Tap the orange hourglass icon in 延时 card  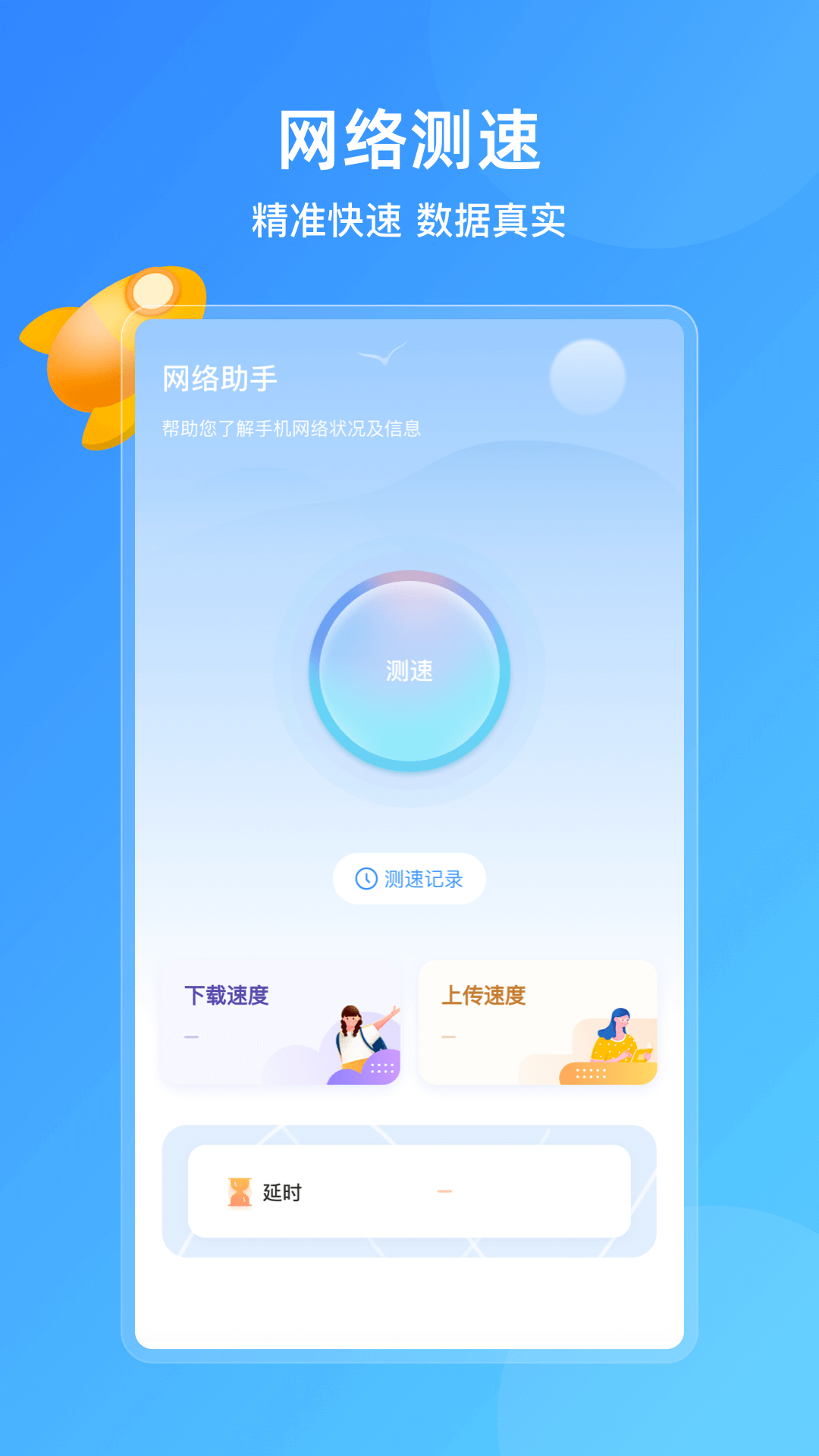click(x=241, y=1191)
